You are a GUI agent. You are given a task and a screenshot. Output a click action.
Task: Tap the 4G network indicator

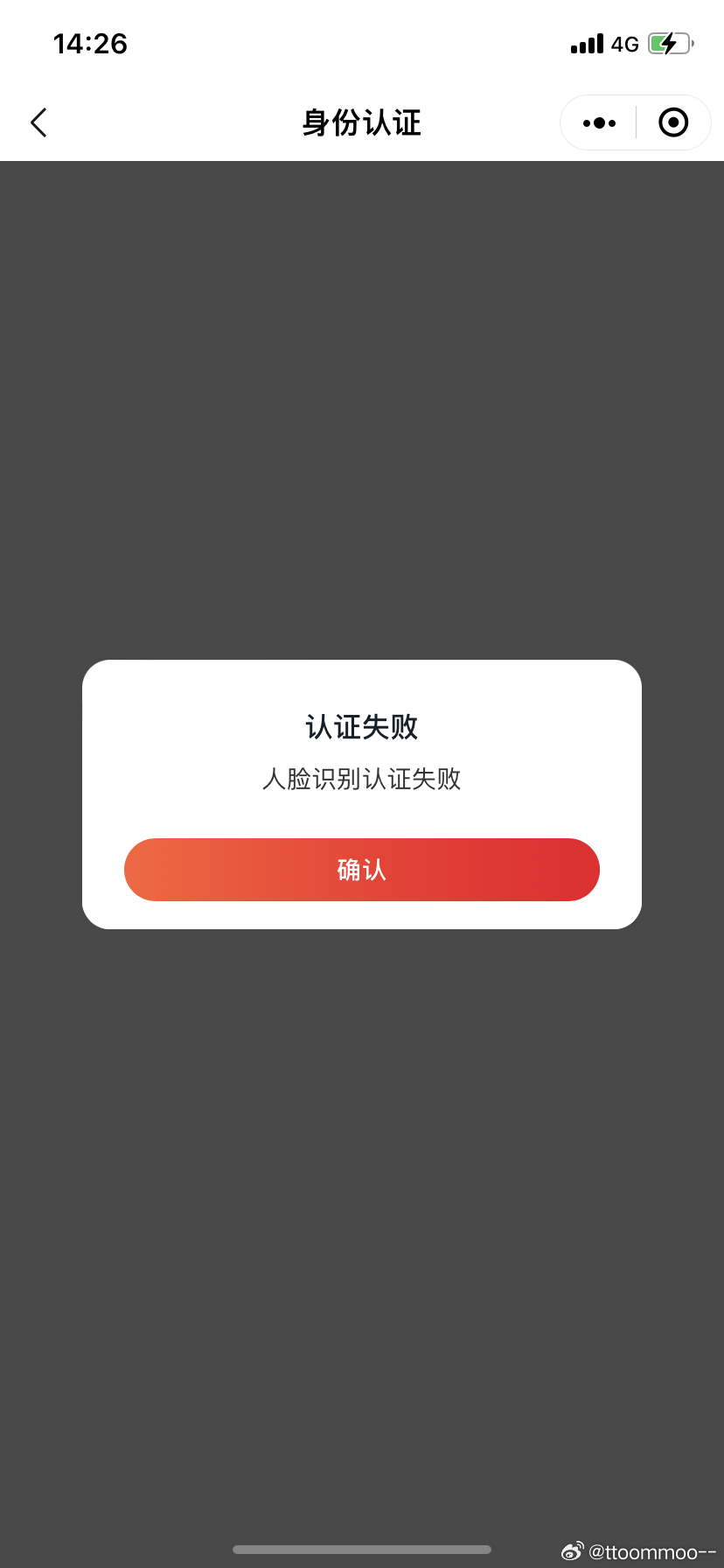coord(624,44)
